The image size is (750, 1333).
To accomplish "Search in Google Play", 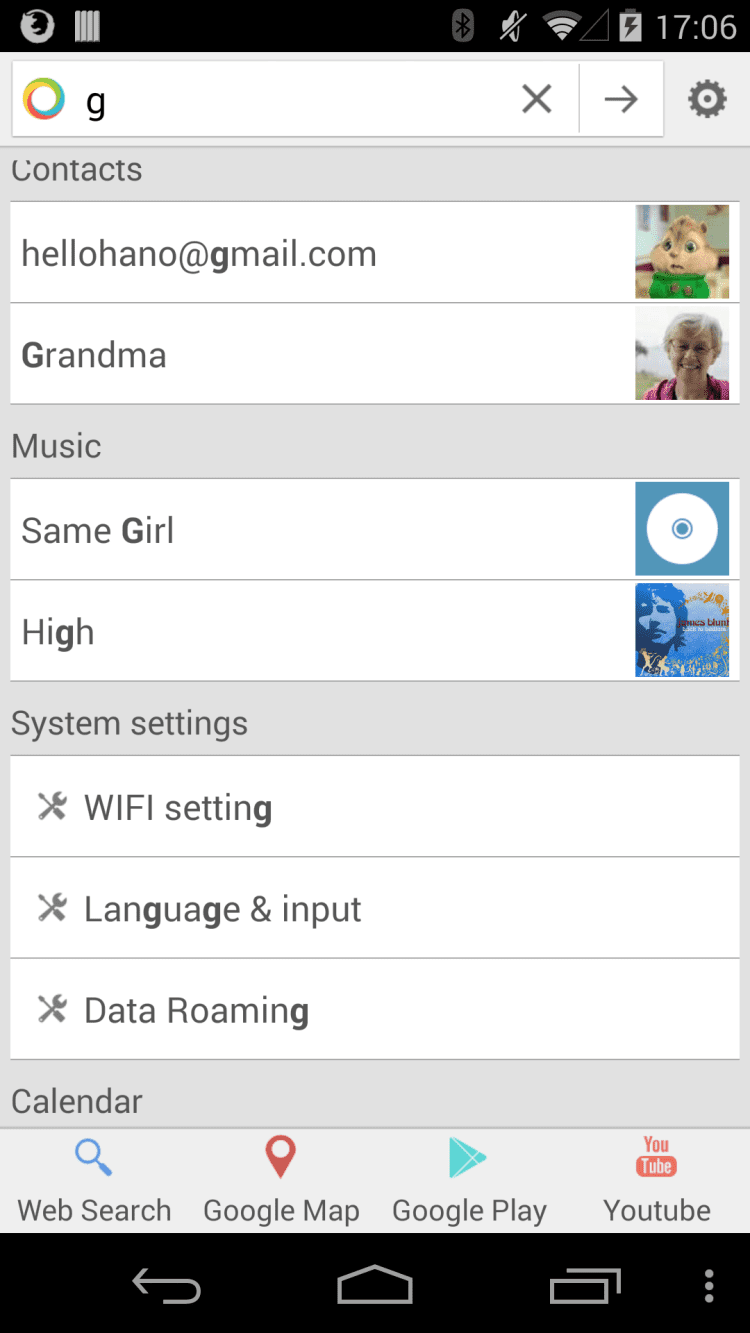I will click(x=469, y=1182).
